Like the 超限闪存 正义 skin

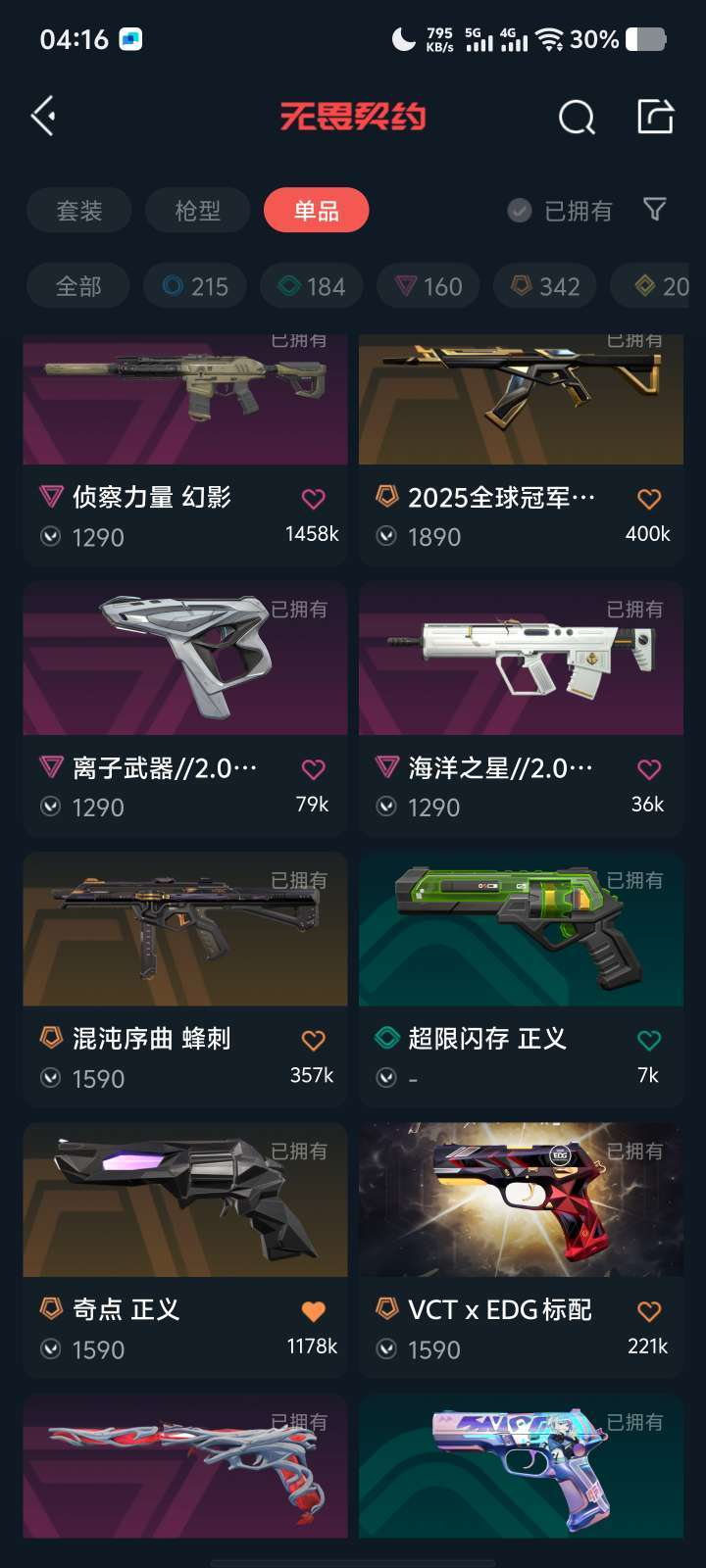(649, 1040)
